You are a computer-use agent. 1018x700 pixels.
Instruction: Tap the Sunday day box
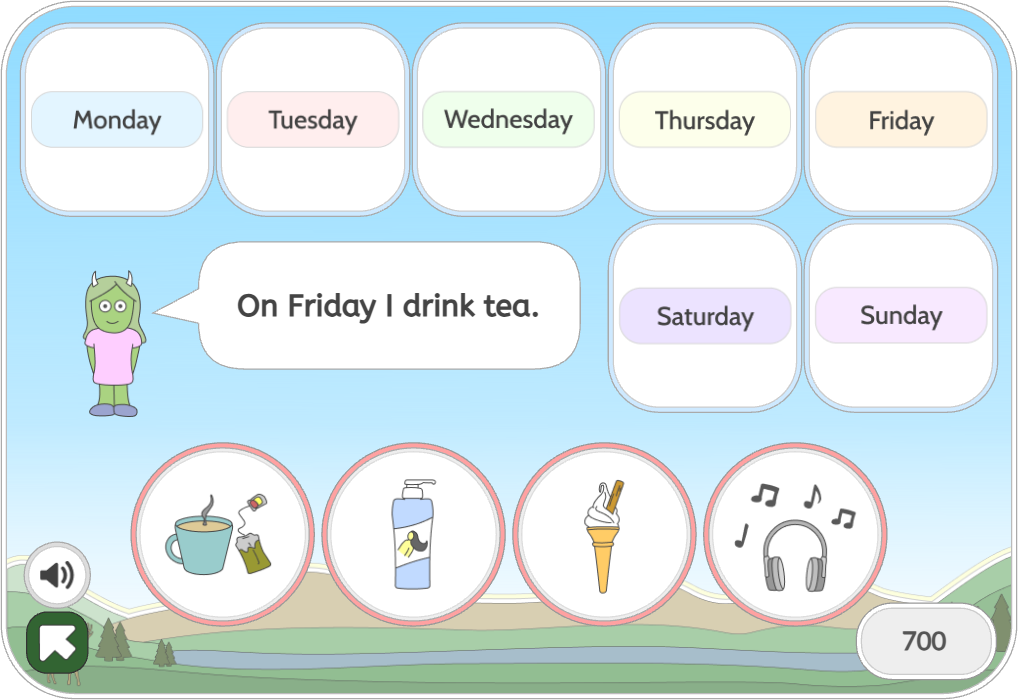[900, 316]
